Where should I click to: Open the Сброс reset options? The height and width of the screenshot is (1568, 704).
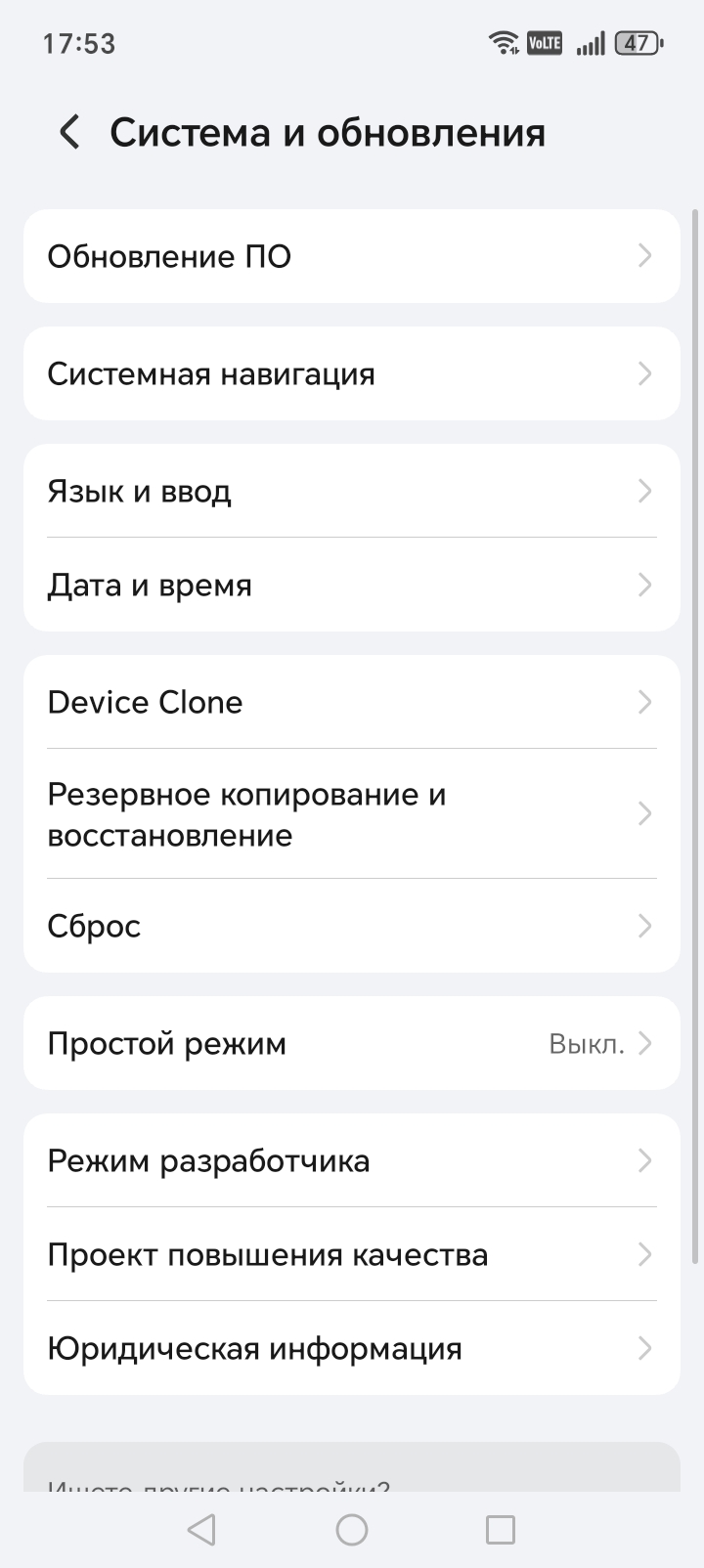point(351,926)
